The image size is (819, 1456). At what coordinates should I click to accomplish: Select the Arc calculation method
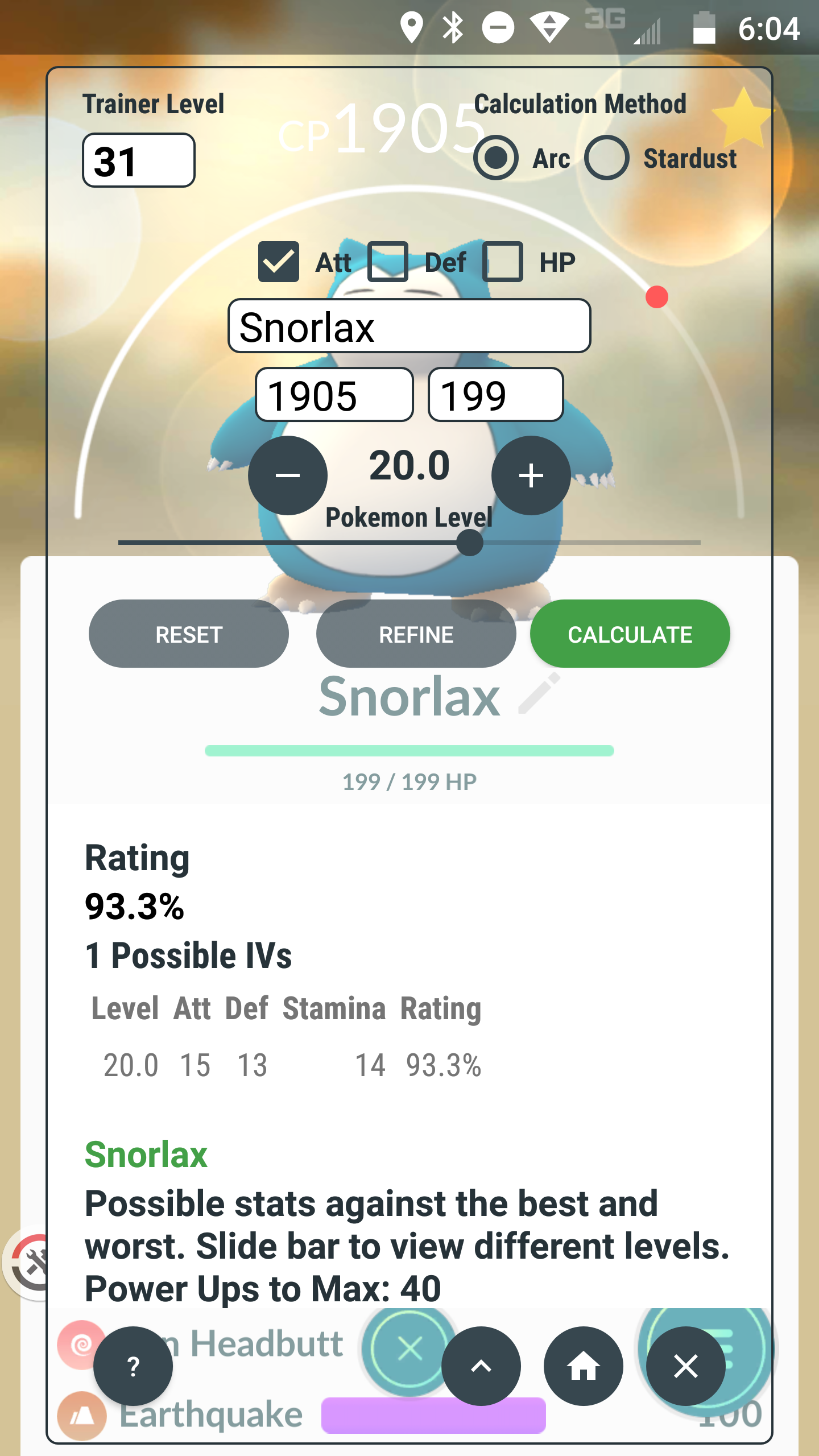pyautogui.click(x=495, y=158)
